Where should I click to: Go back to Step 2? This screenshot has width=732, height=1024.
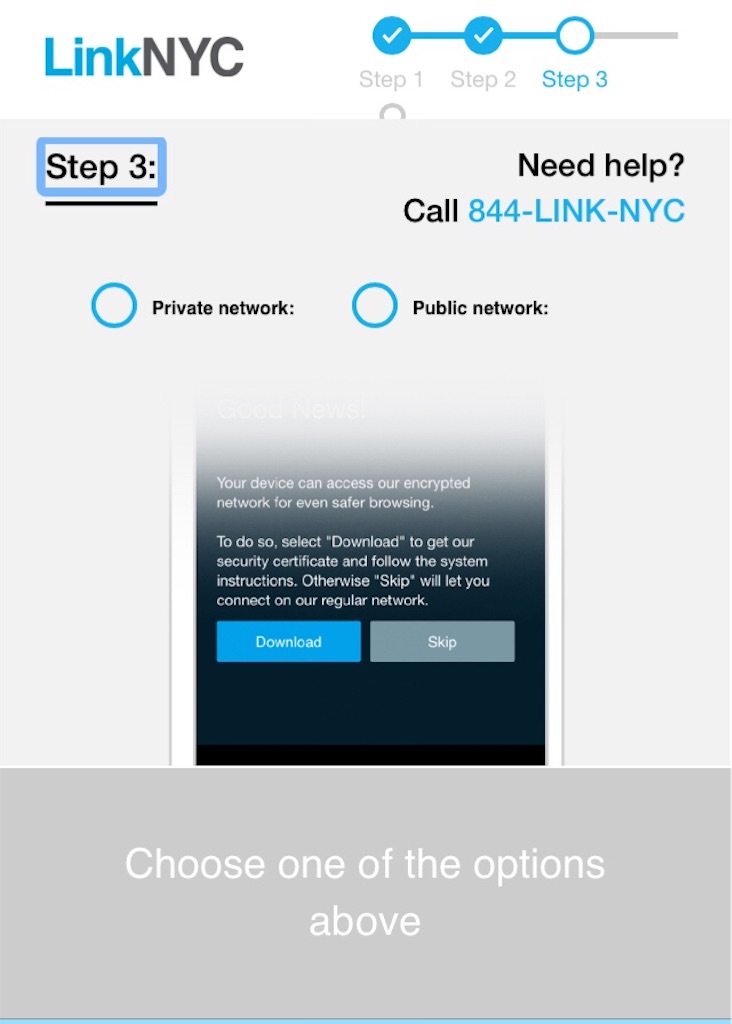pyautogui.click(x=483, y=37)
